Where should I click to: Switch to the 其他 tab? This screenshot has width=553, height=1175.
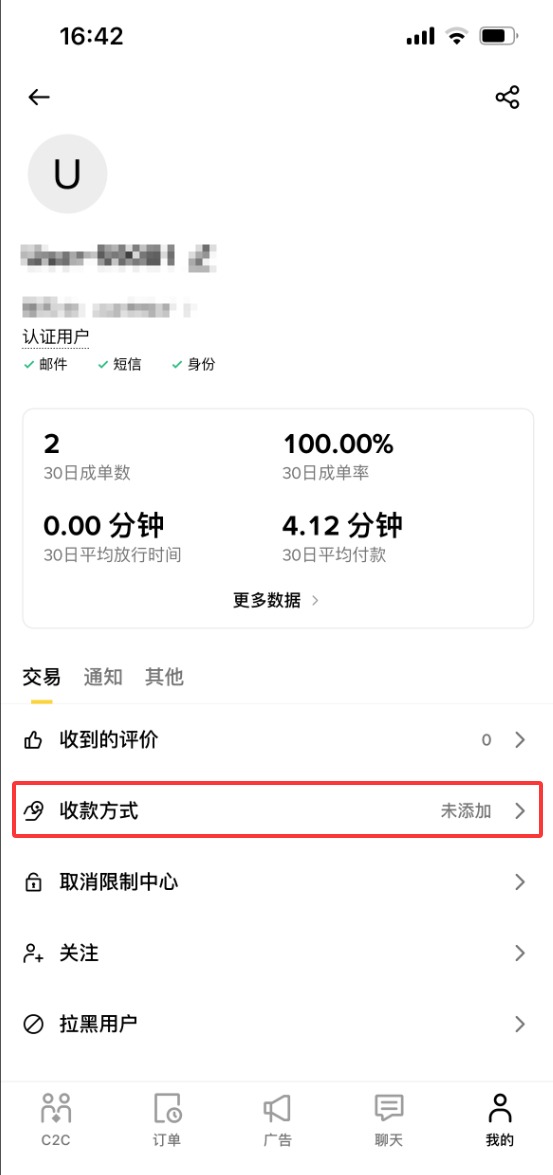(x=164, y=677)
